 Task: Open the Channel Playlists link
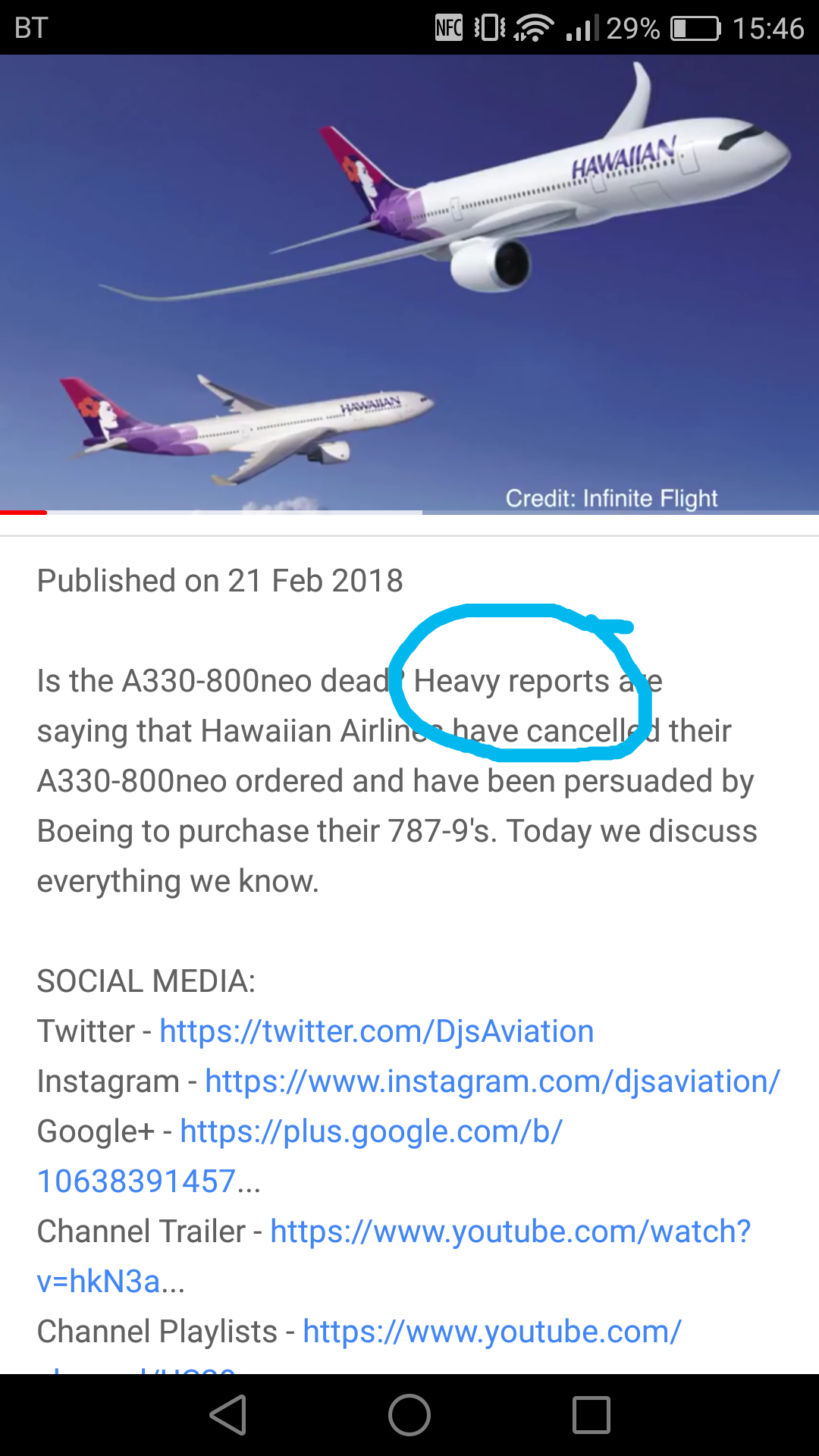click(491, 1332)
